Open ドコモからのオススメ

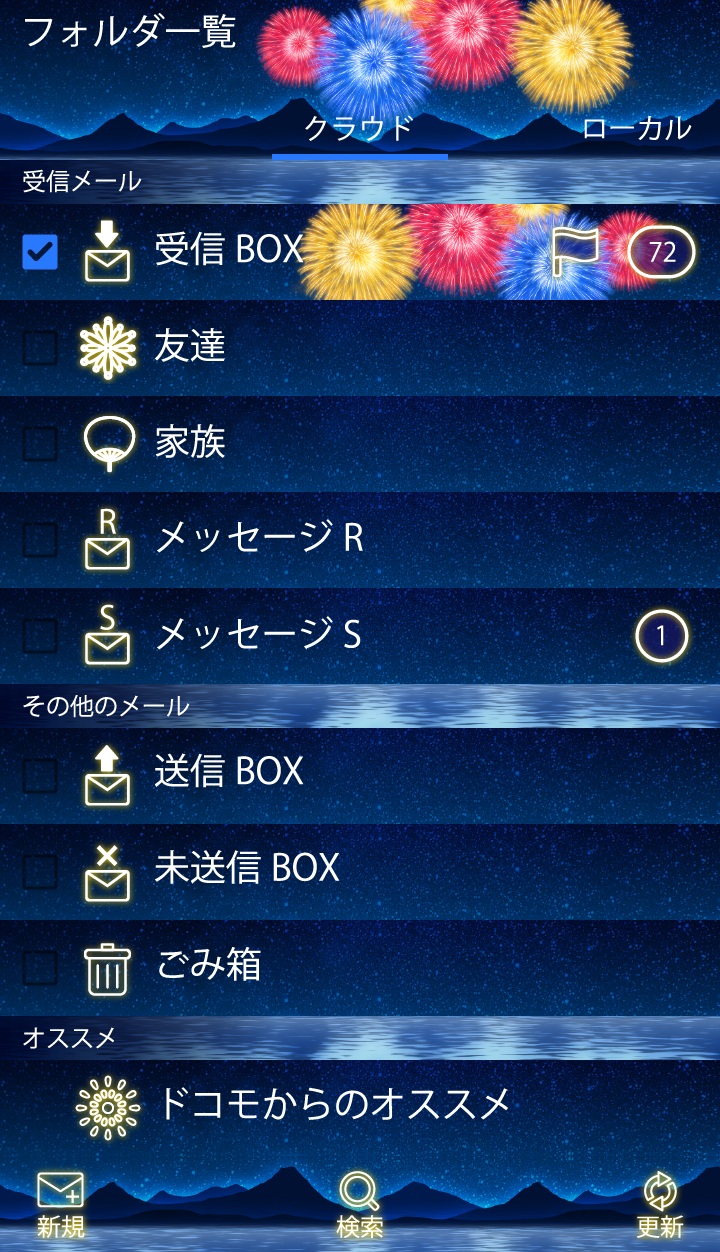(x=334, y=1104)
